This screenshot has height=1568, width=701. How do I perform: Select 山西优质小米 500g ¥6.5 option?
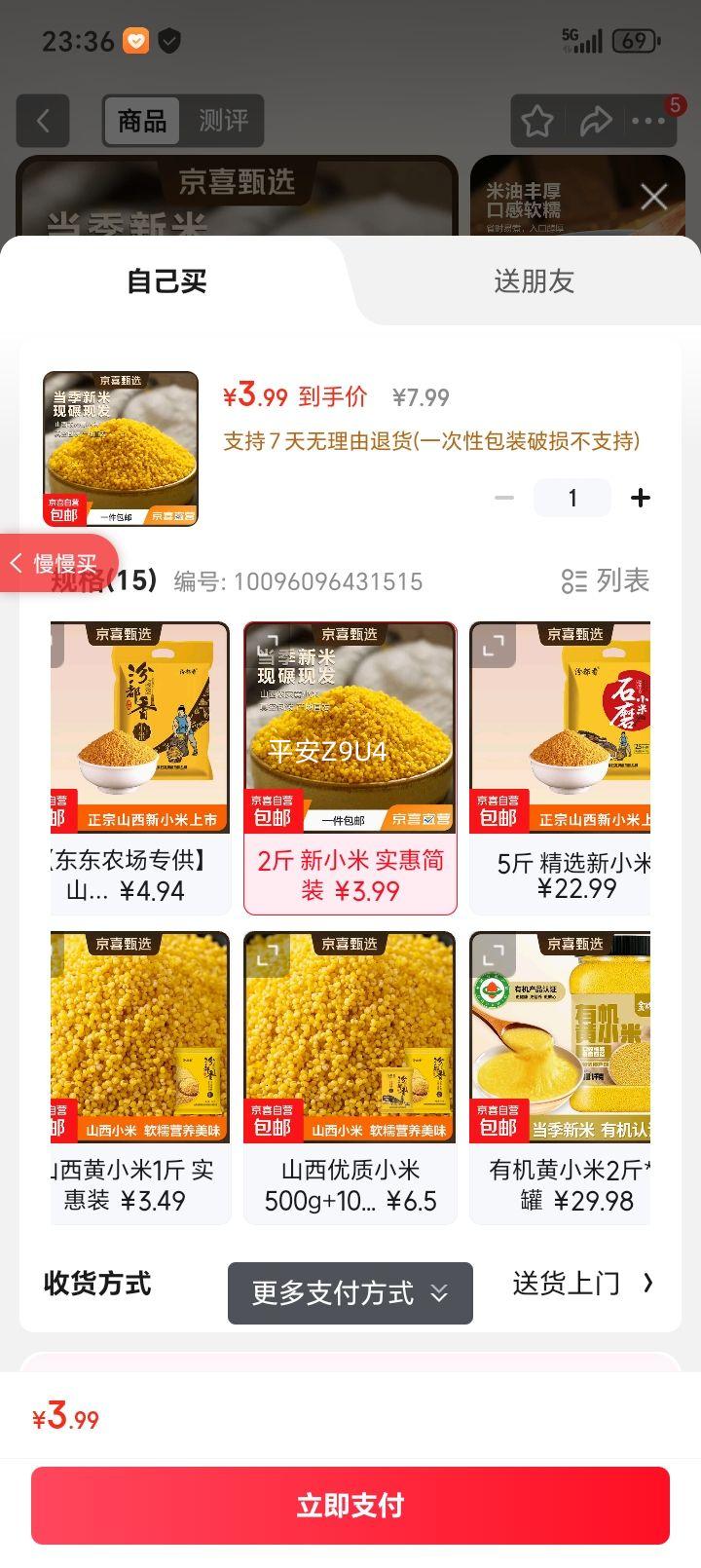tap(350, 1184)
